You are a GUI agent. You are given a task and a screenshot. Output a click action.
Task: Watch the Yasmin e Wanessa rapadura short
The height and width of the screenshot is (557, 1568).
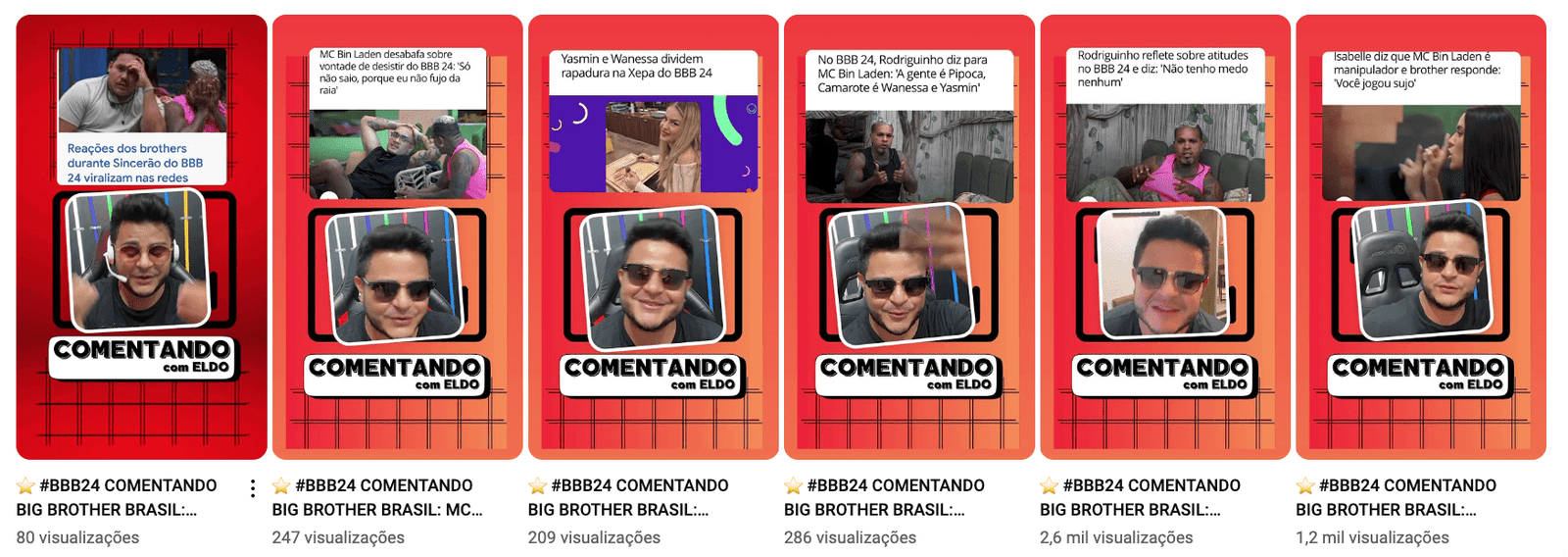pyautogui.click(x=653, y=237)
